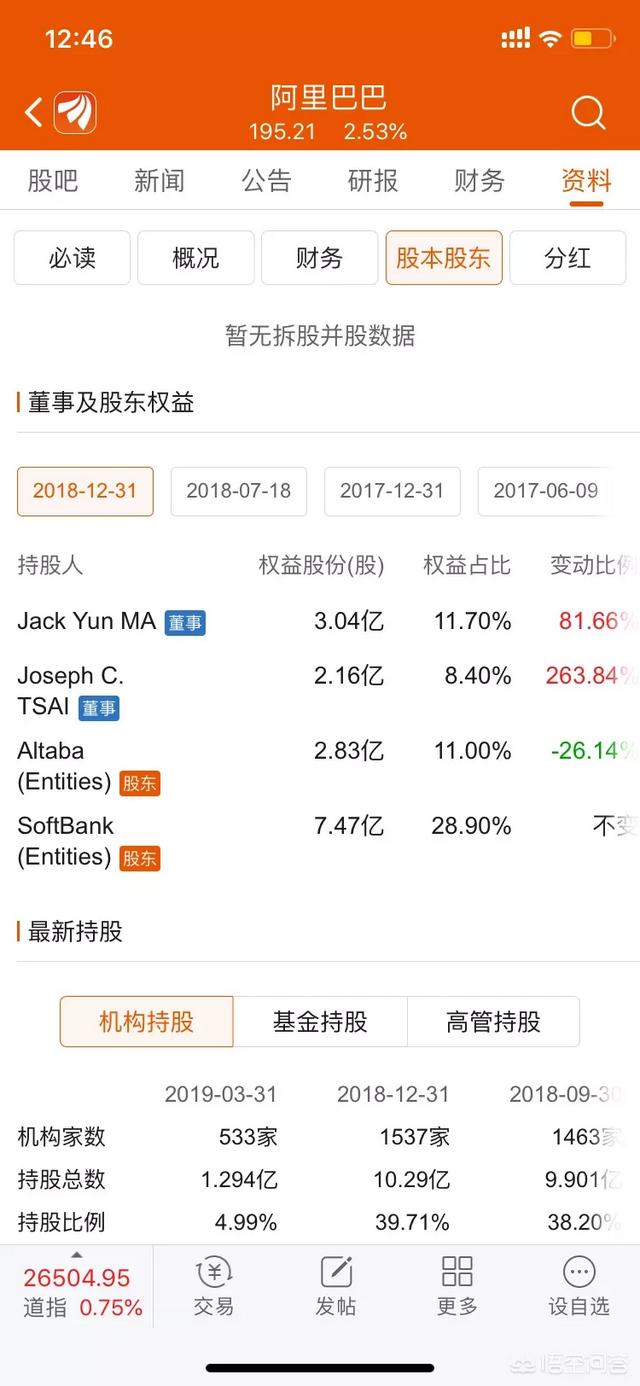Choose the 2018-07-18 date chip
This screenshot has width=640, height=1386.
tap(238, 491)
